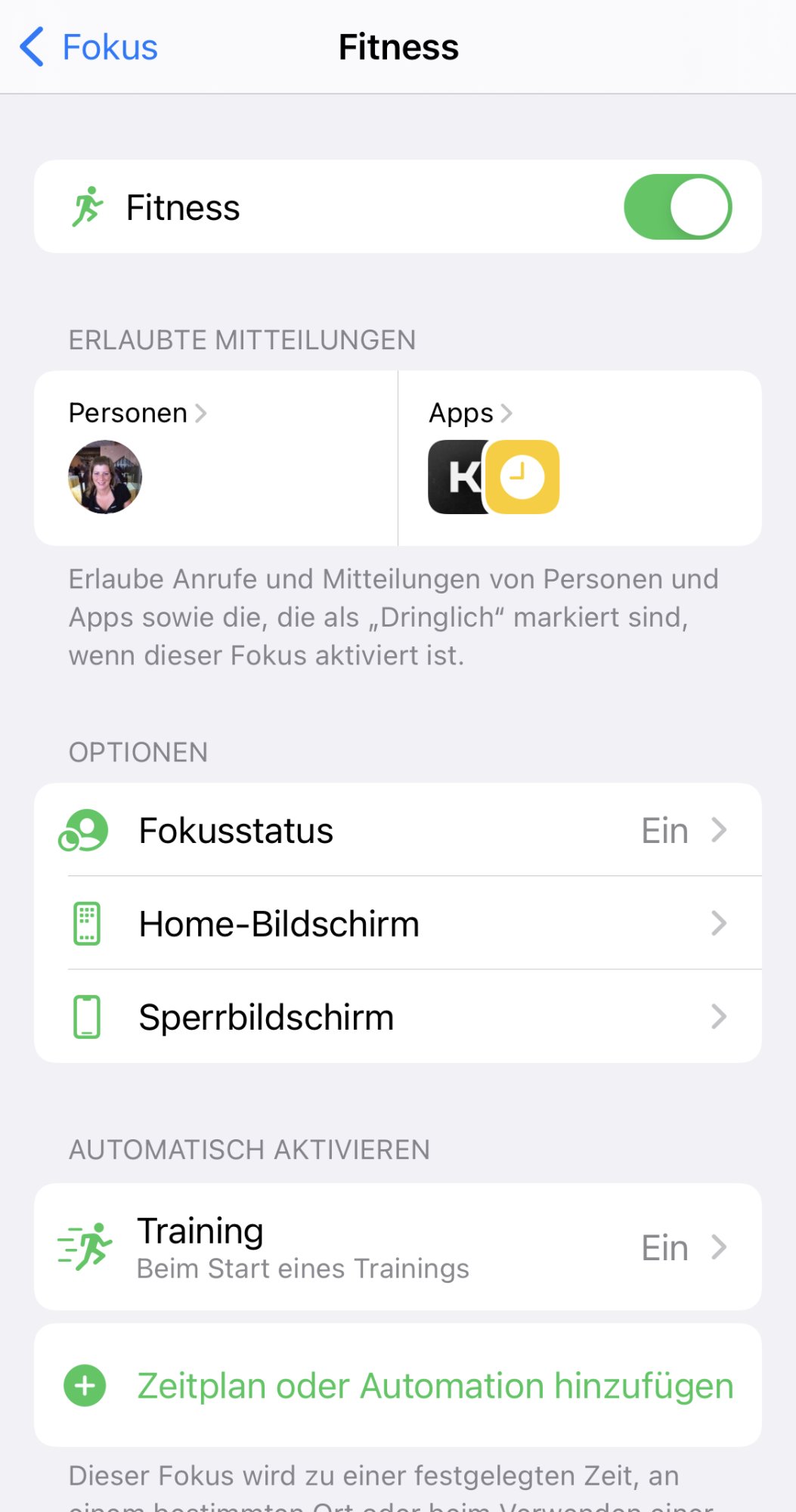Viewport: 796px width, 1512px height.
Task: Open allowed Personen settings
Action: click(x=138, y=414)
